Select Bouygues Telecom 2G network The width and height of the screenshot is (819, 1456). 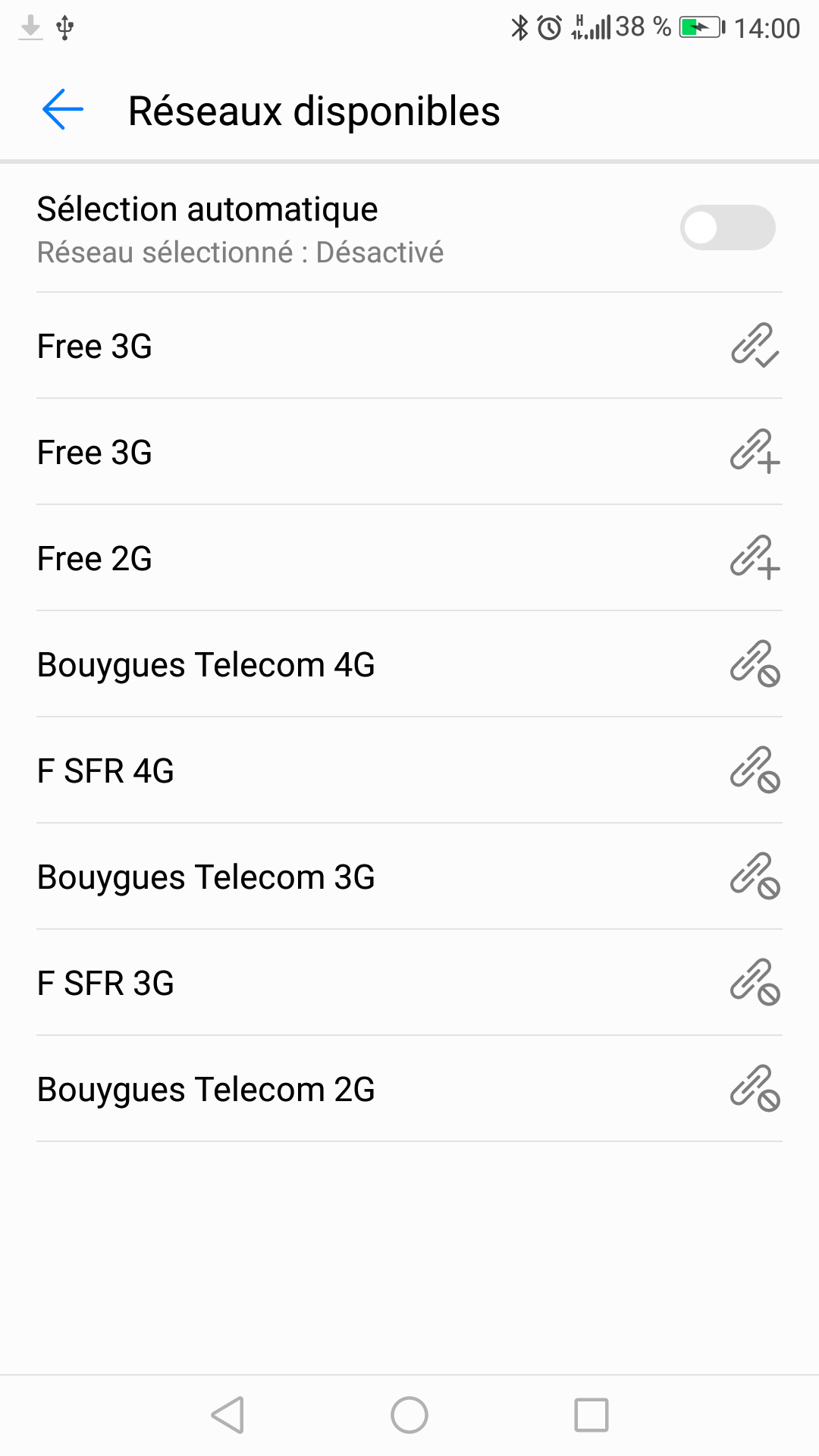click(409, 1089)
